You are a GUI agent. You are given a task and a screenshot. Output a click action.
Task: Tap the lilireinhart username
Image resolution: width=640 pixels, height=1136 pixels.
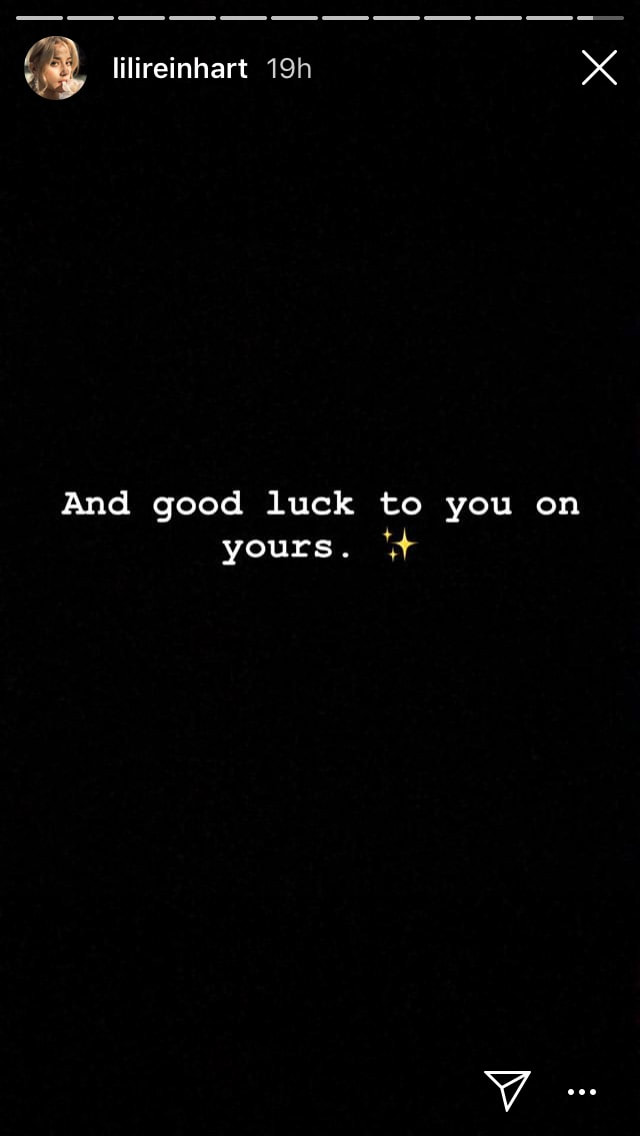point(180,68)
